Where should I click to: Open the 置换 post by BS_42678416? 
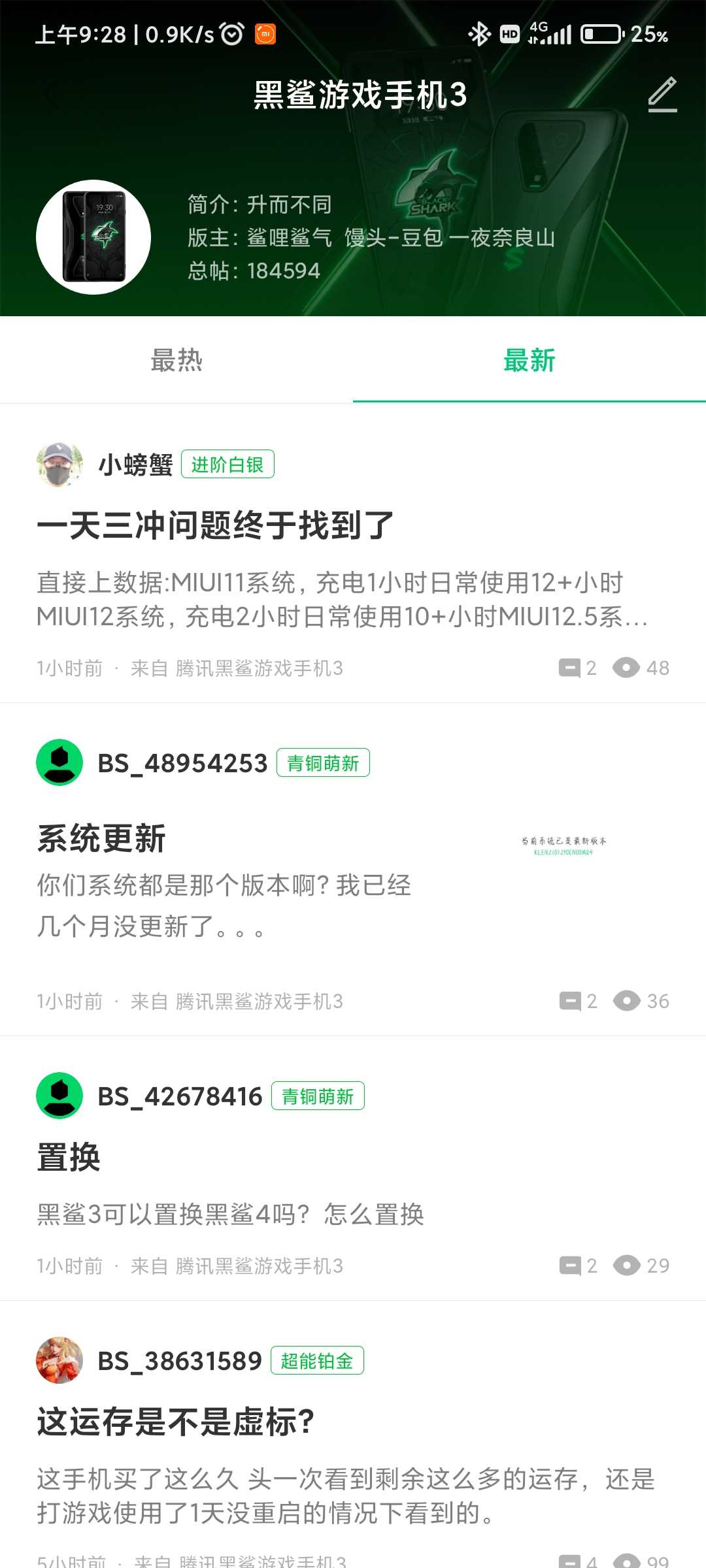click(x=69, y=1158)
